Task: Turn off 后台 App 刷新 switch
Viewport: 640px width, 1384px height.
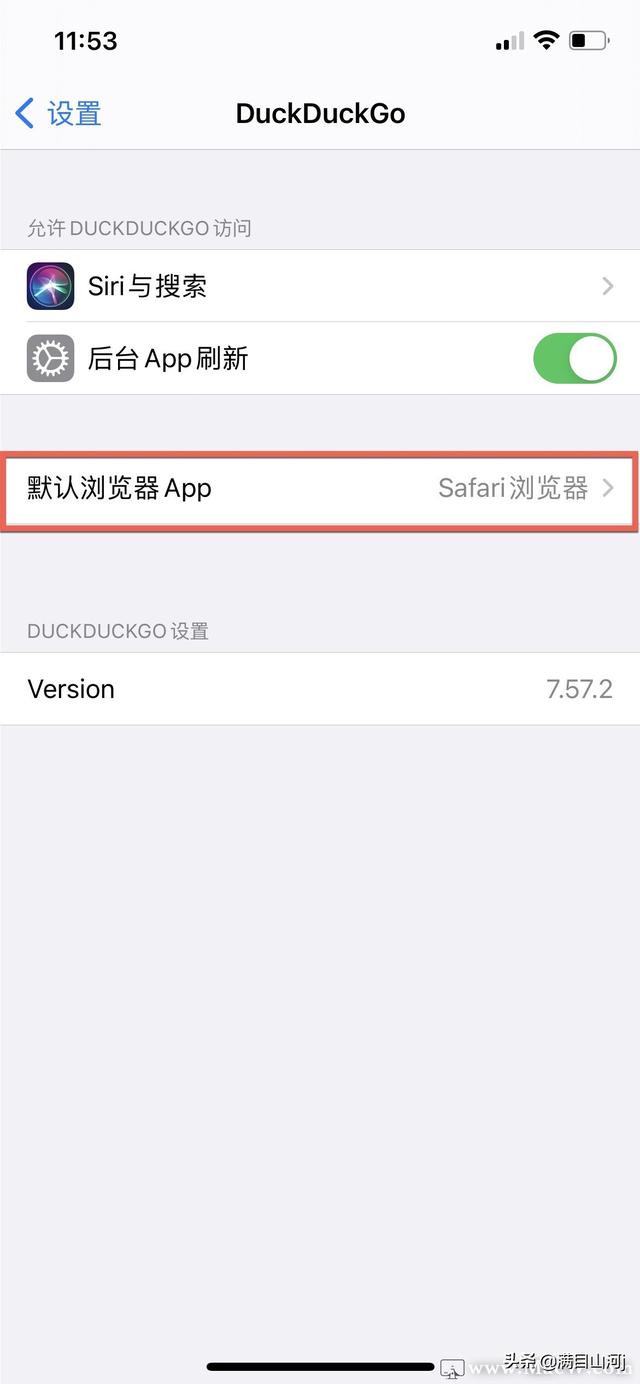Action: 574,358
